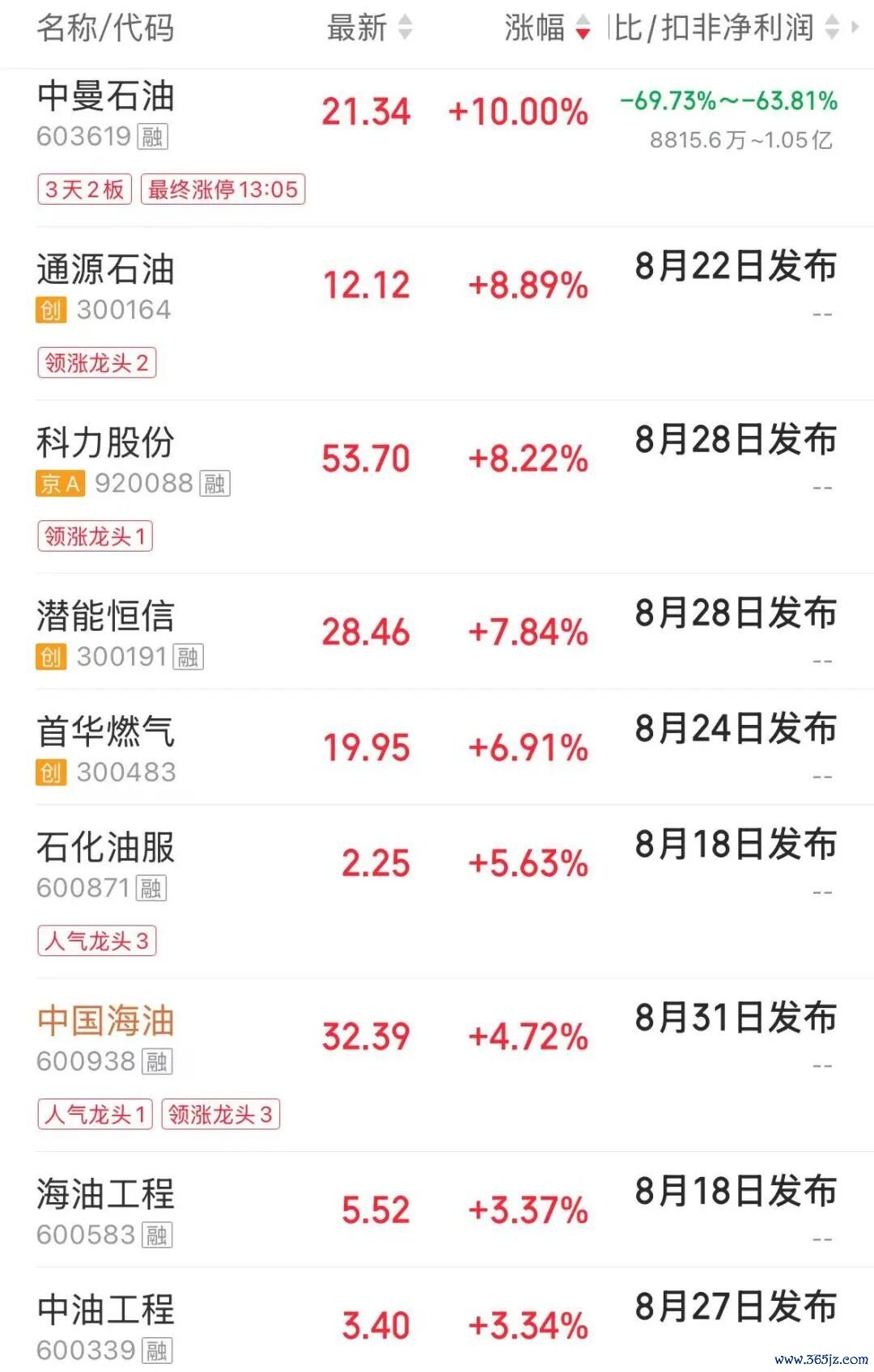
Task: Open the 海油工程 stock row
Action: (437, 1210)
